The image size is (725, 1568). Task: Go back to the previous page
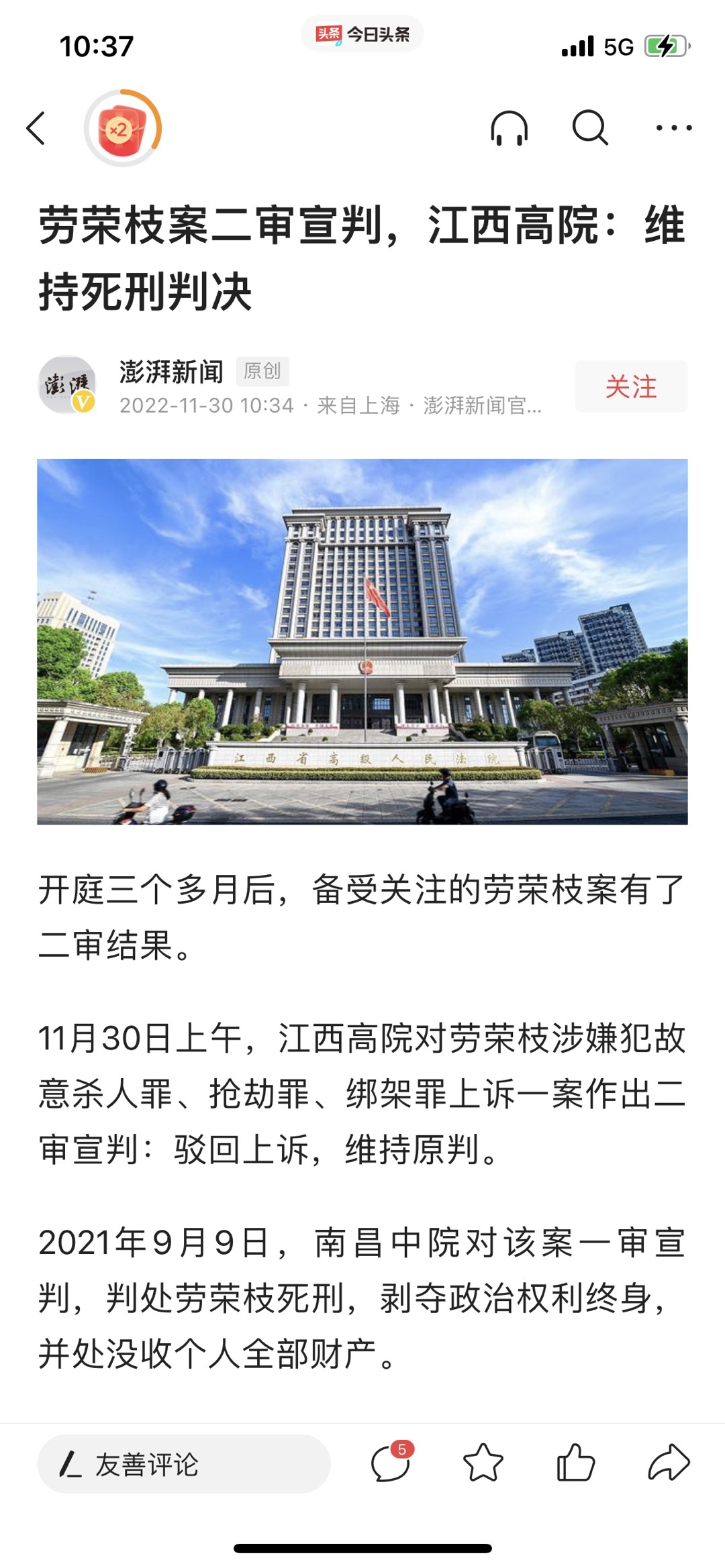click(36, 128)
